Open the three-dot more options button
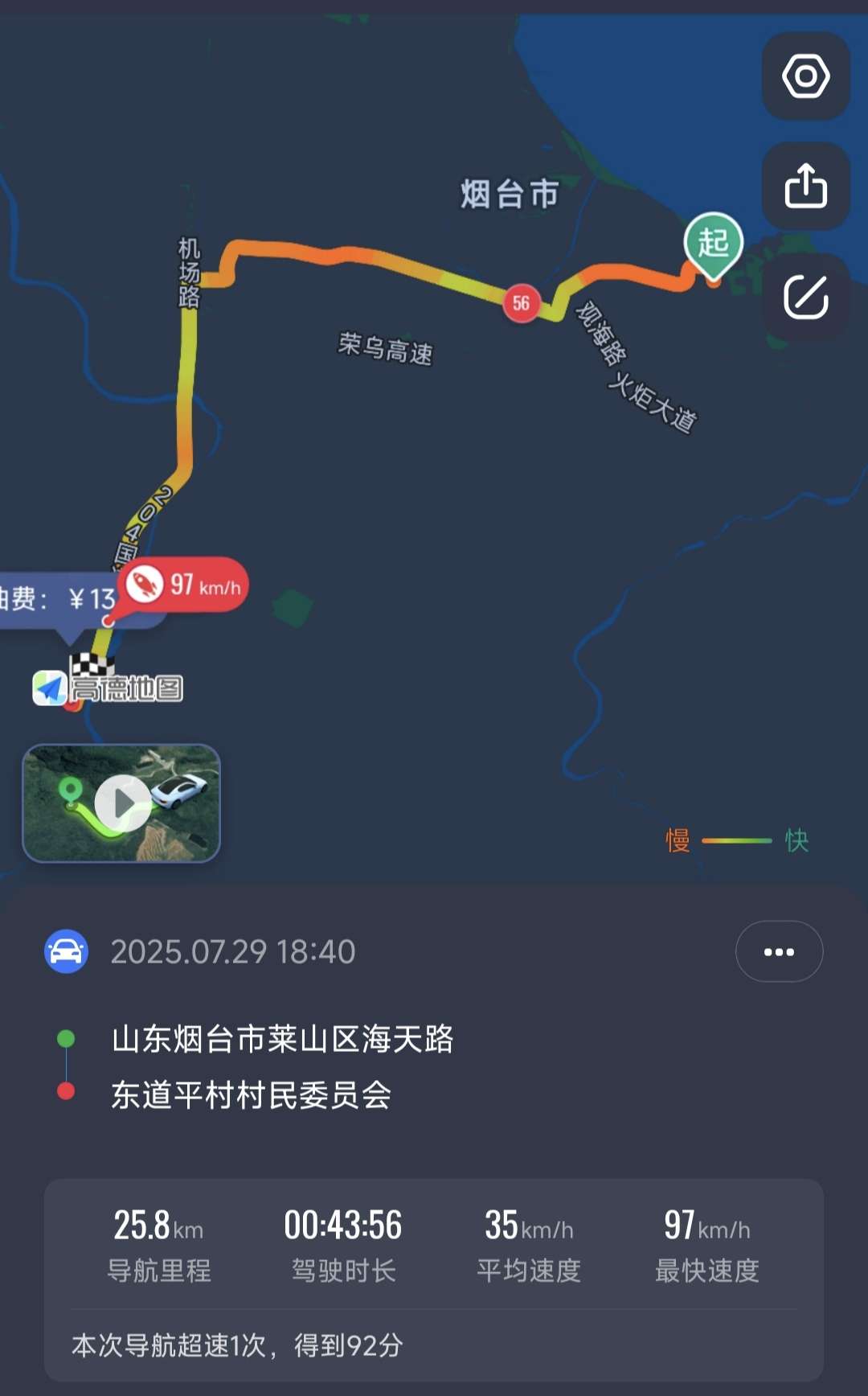 tap(779, 951)
